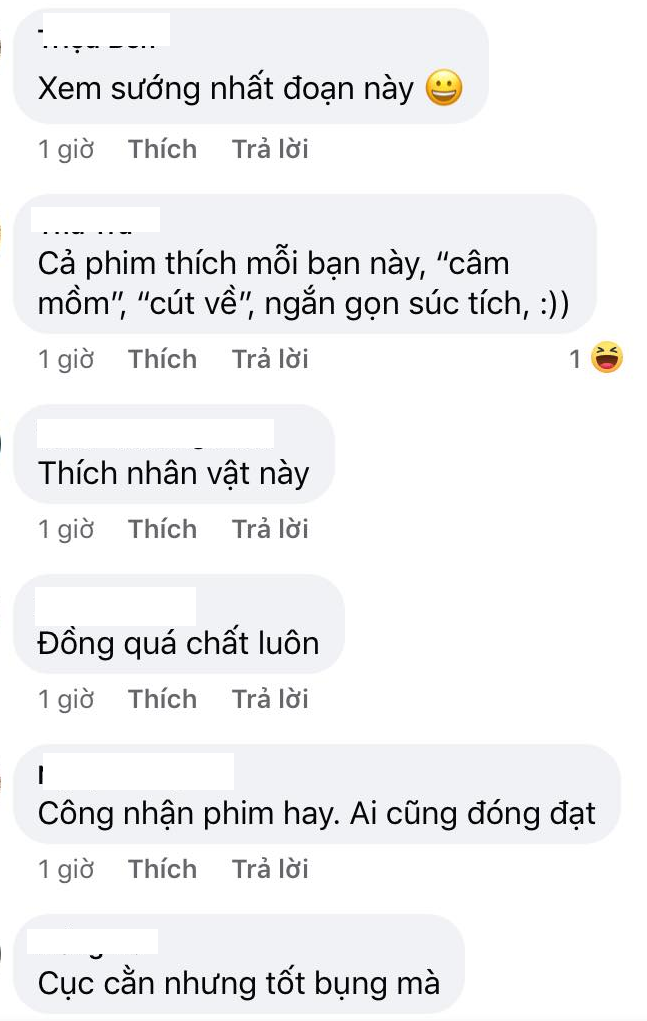
Task: Reply to 'Đồng quá chất luôn' comment
Action: [270, 699]
